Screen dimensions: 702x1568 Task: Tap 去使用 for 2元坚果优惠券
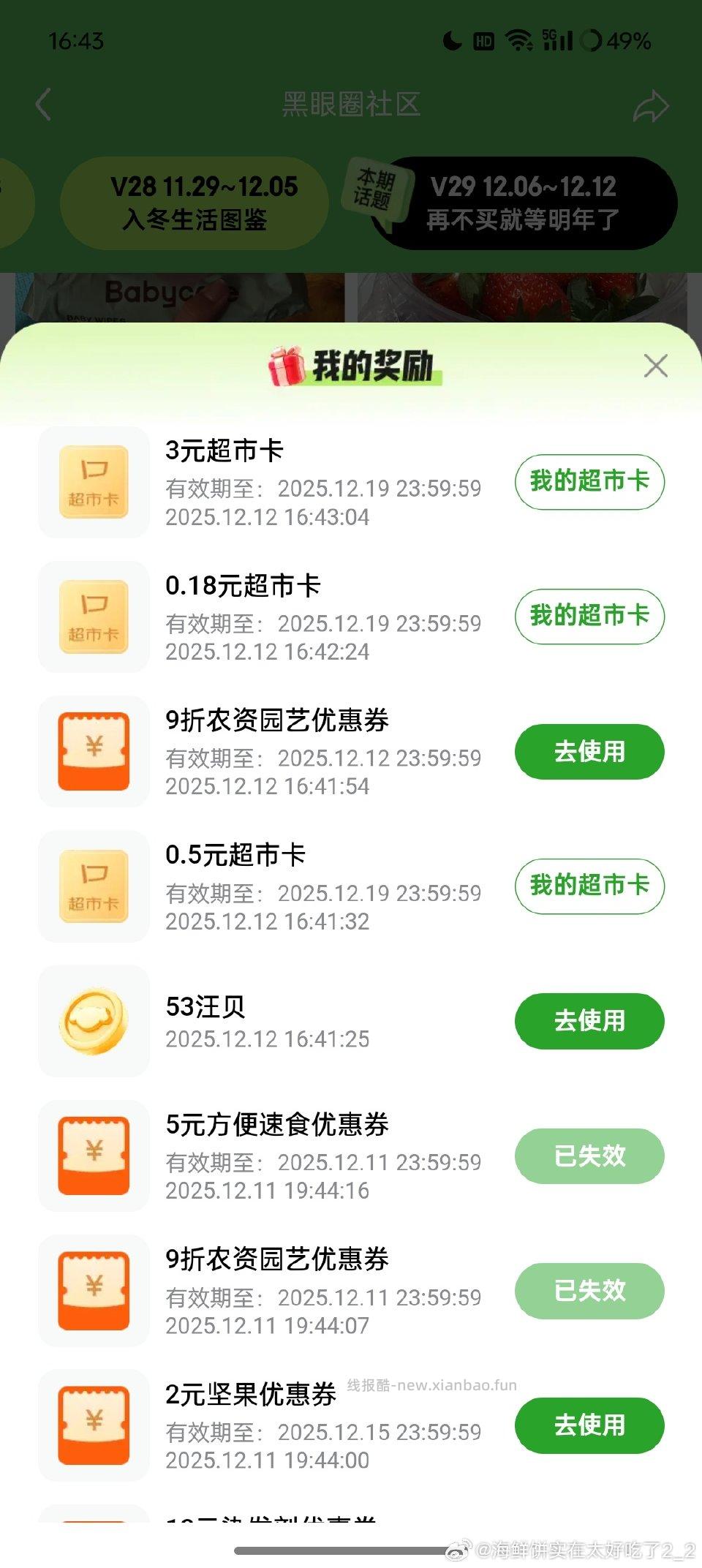[589, 1425]
